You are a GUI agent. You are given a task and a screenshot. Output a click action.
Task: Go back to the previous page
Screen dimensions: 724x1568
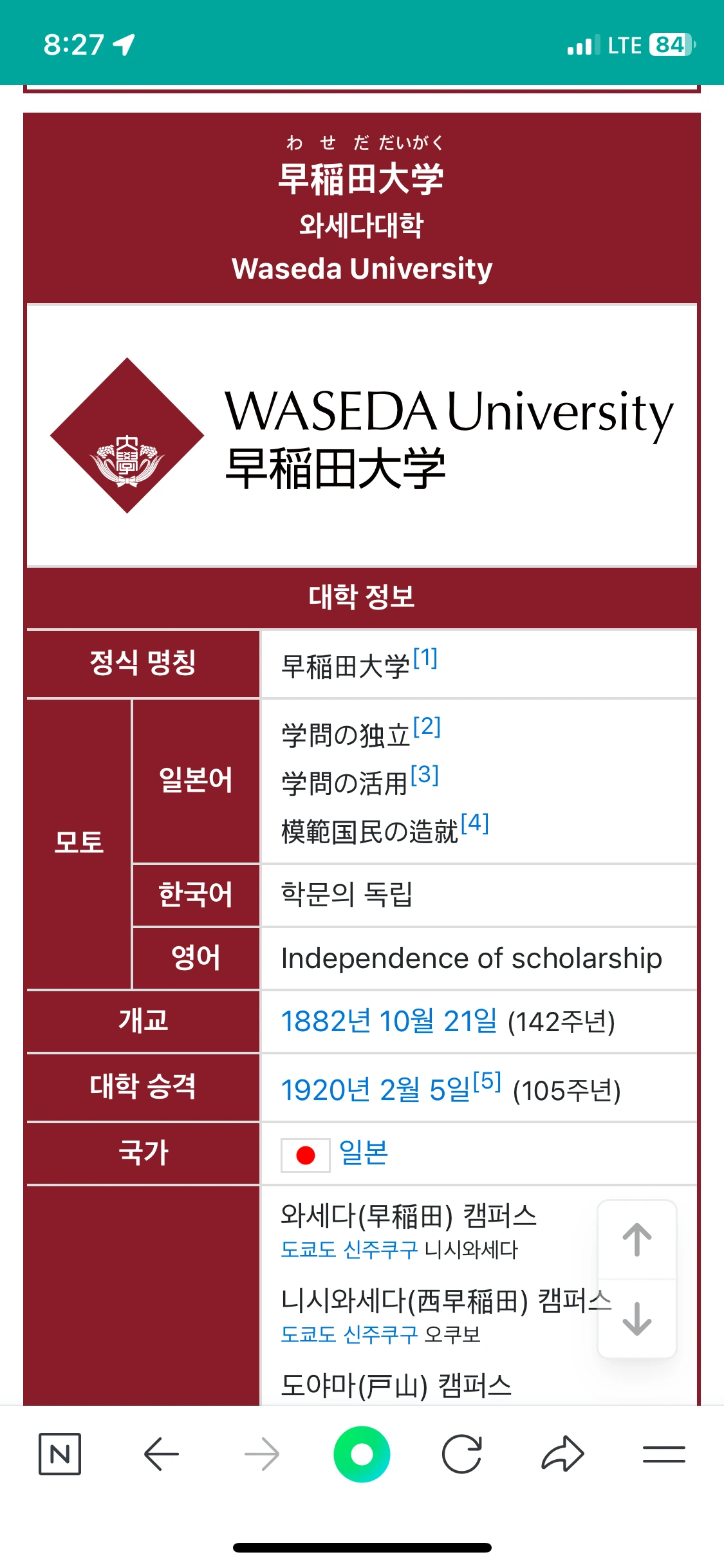(161, 1454)
